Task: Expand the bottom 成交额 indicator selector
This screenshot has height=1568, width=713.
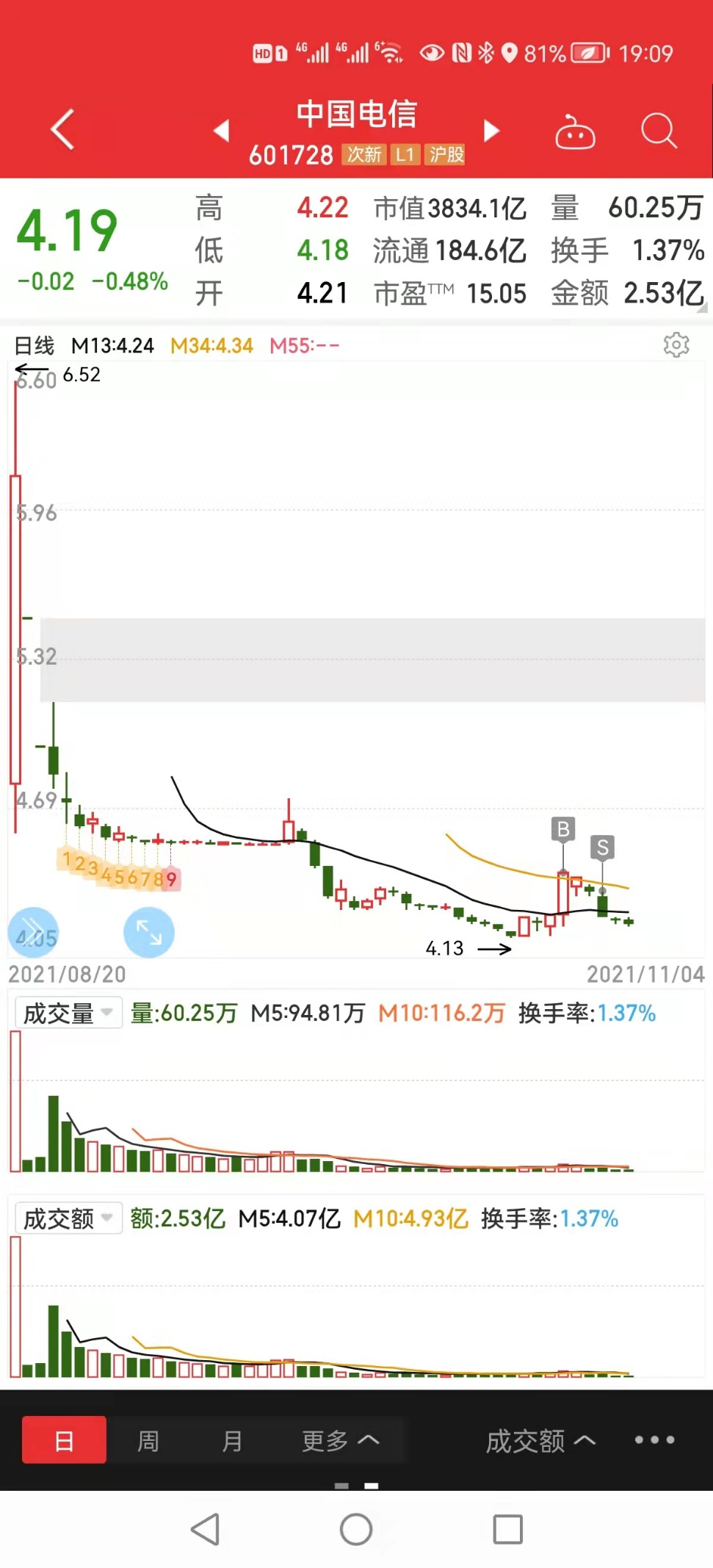Action: coord(540,1441)
